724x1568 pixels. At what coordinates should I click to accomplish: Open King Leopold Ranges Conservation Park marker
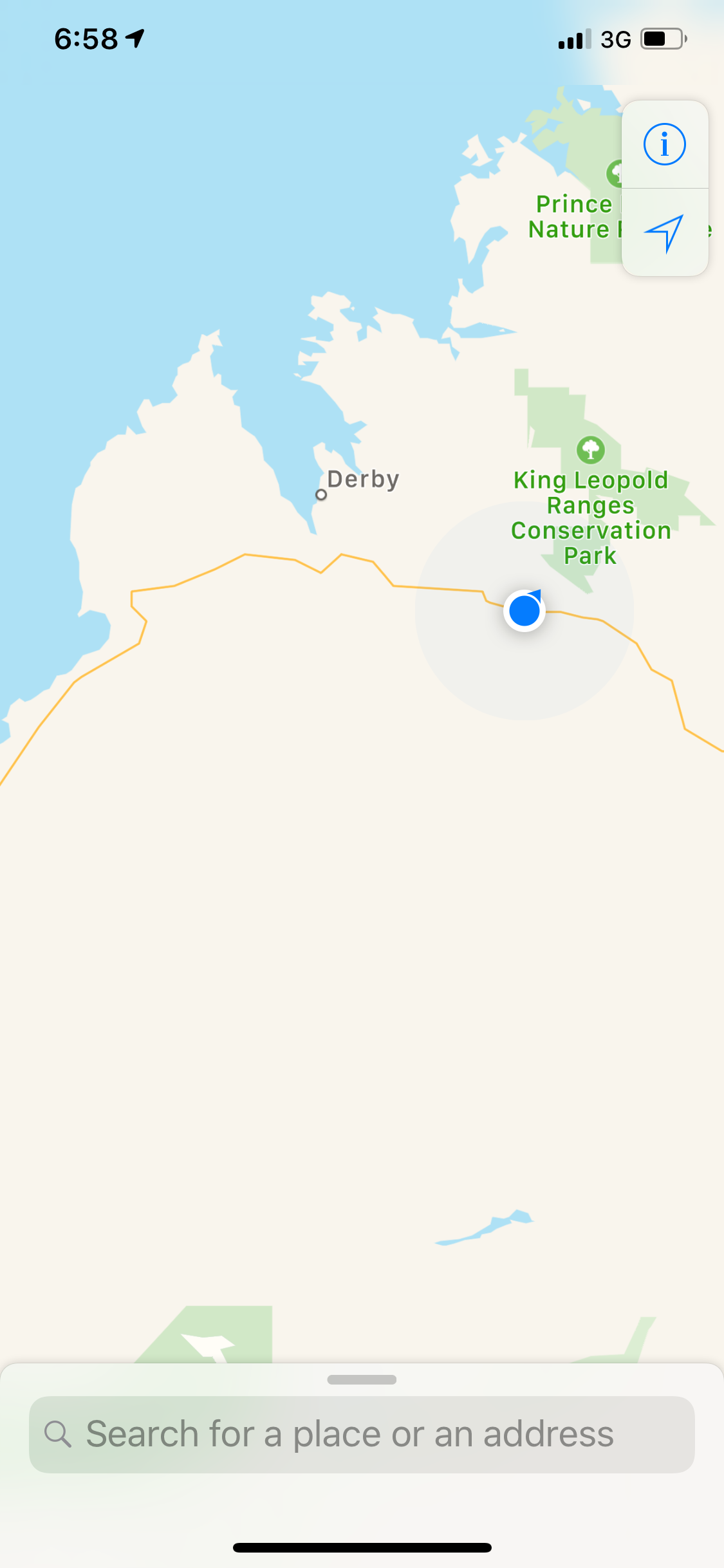590,450
